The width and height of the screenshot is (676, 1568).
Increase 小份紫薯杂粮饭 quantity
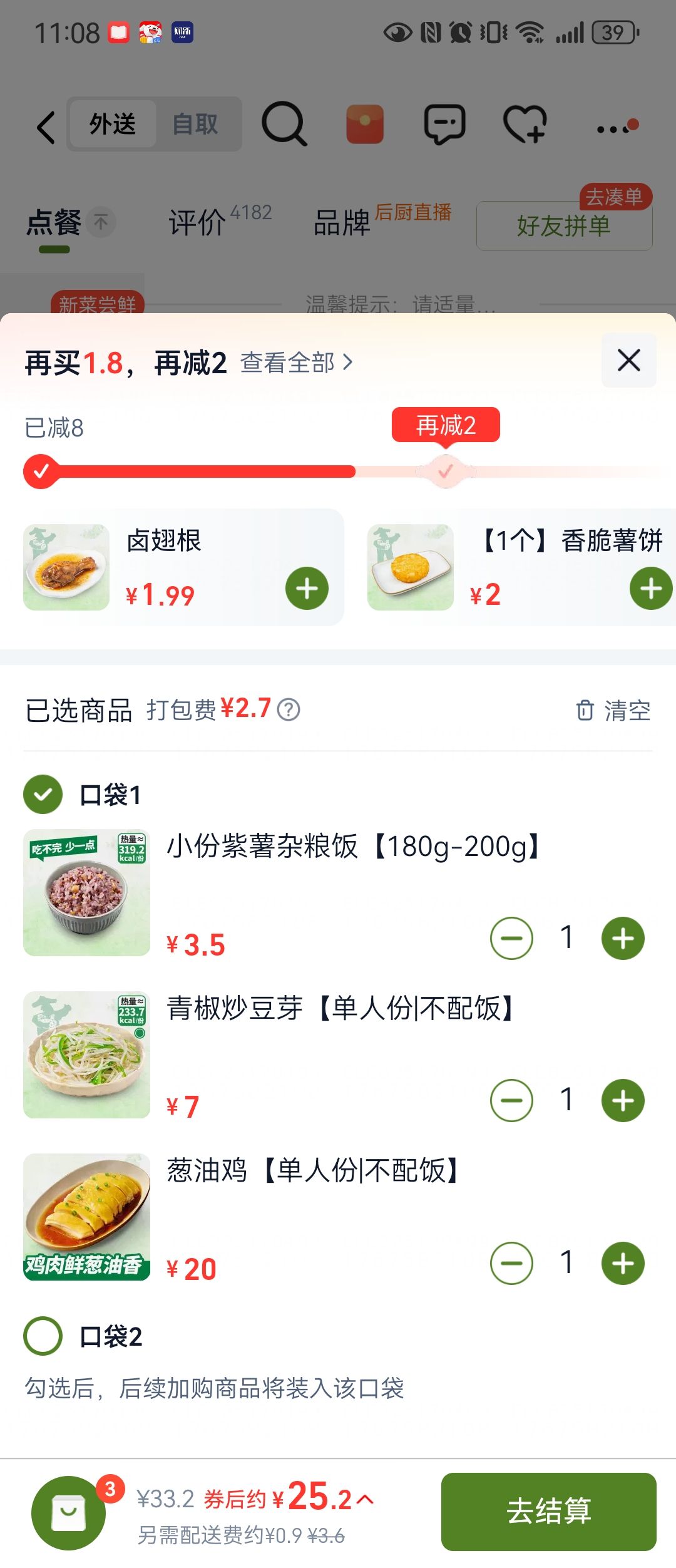coord(623,938)
